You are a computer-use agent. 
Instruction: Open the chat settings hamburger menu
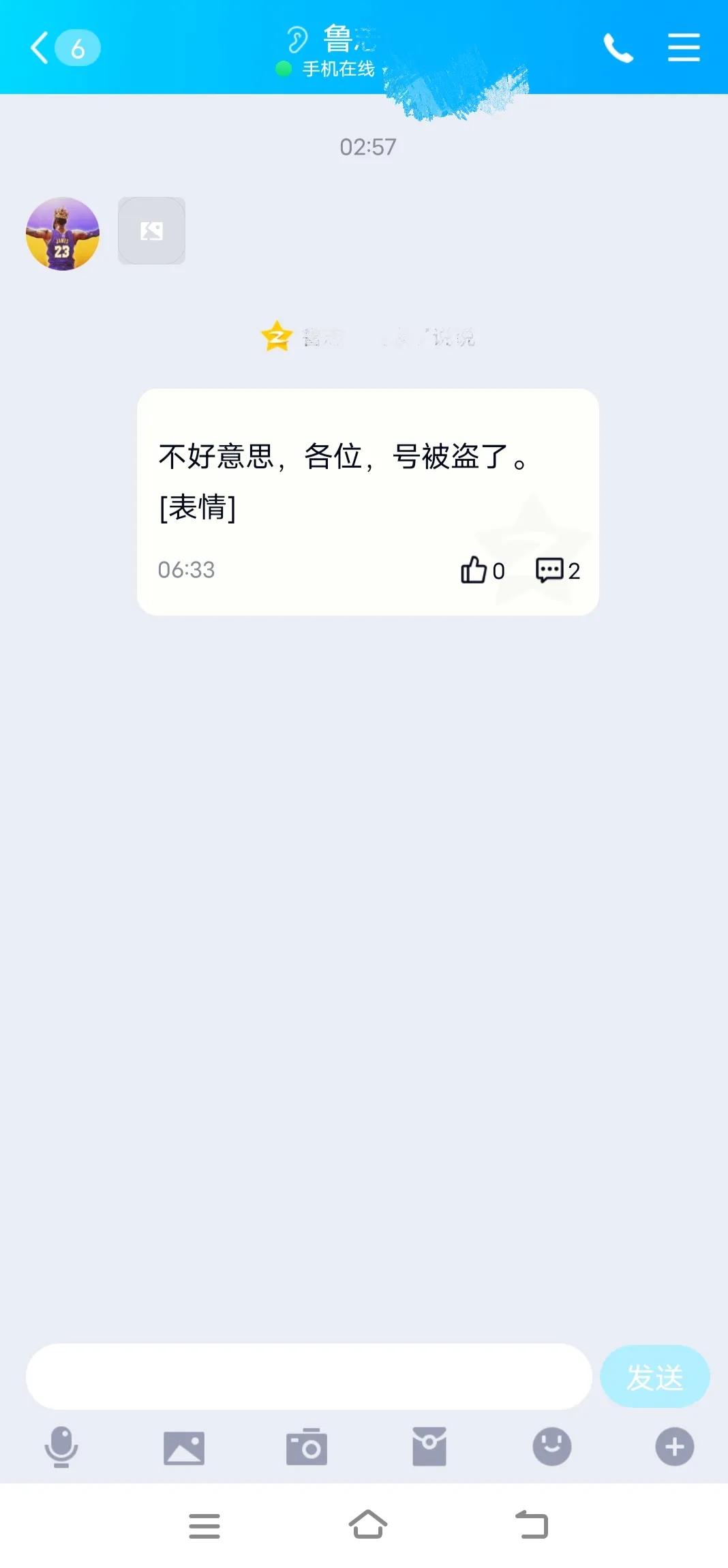coord(684,48)
